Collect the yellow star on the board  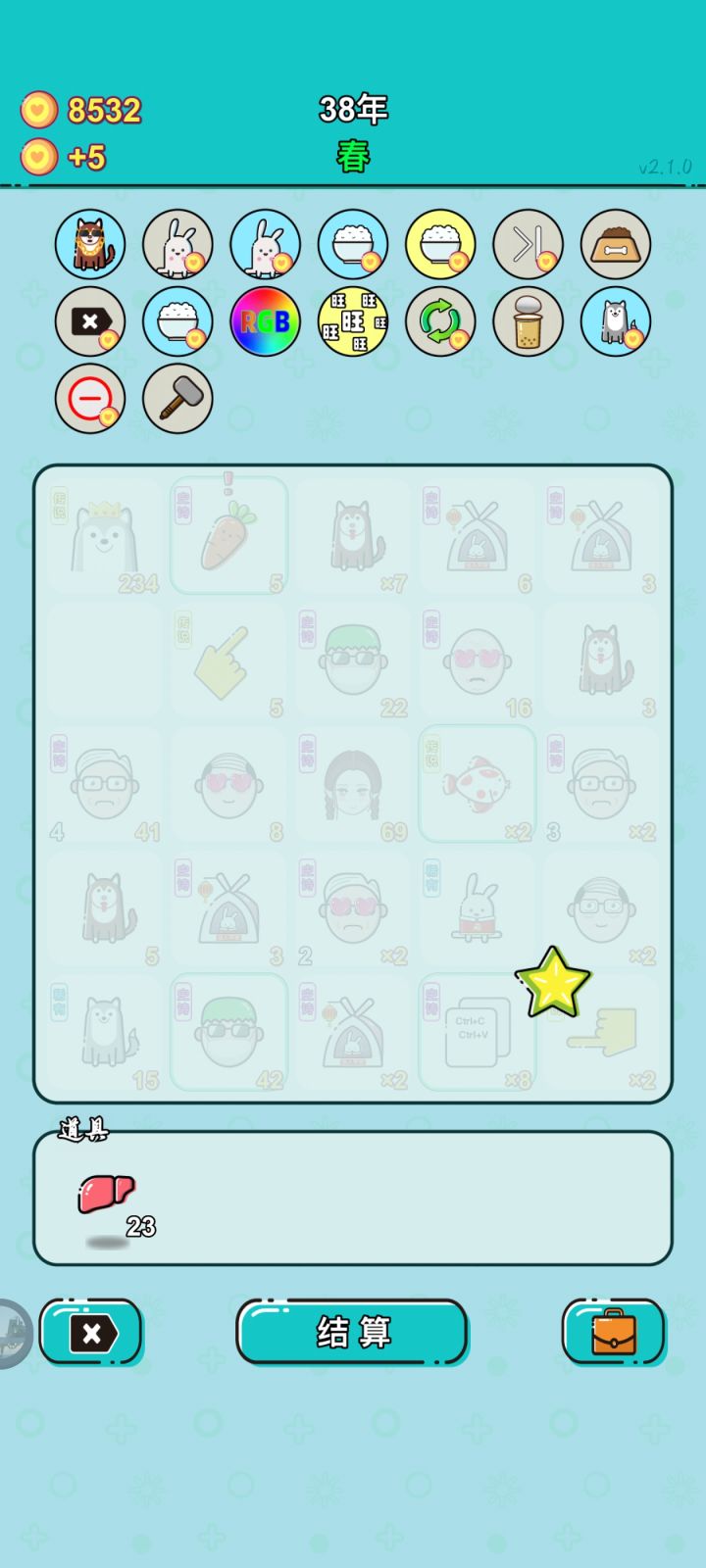(555, 987)
